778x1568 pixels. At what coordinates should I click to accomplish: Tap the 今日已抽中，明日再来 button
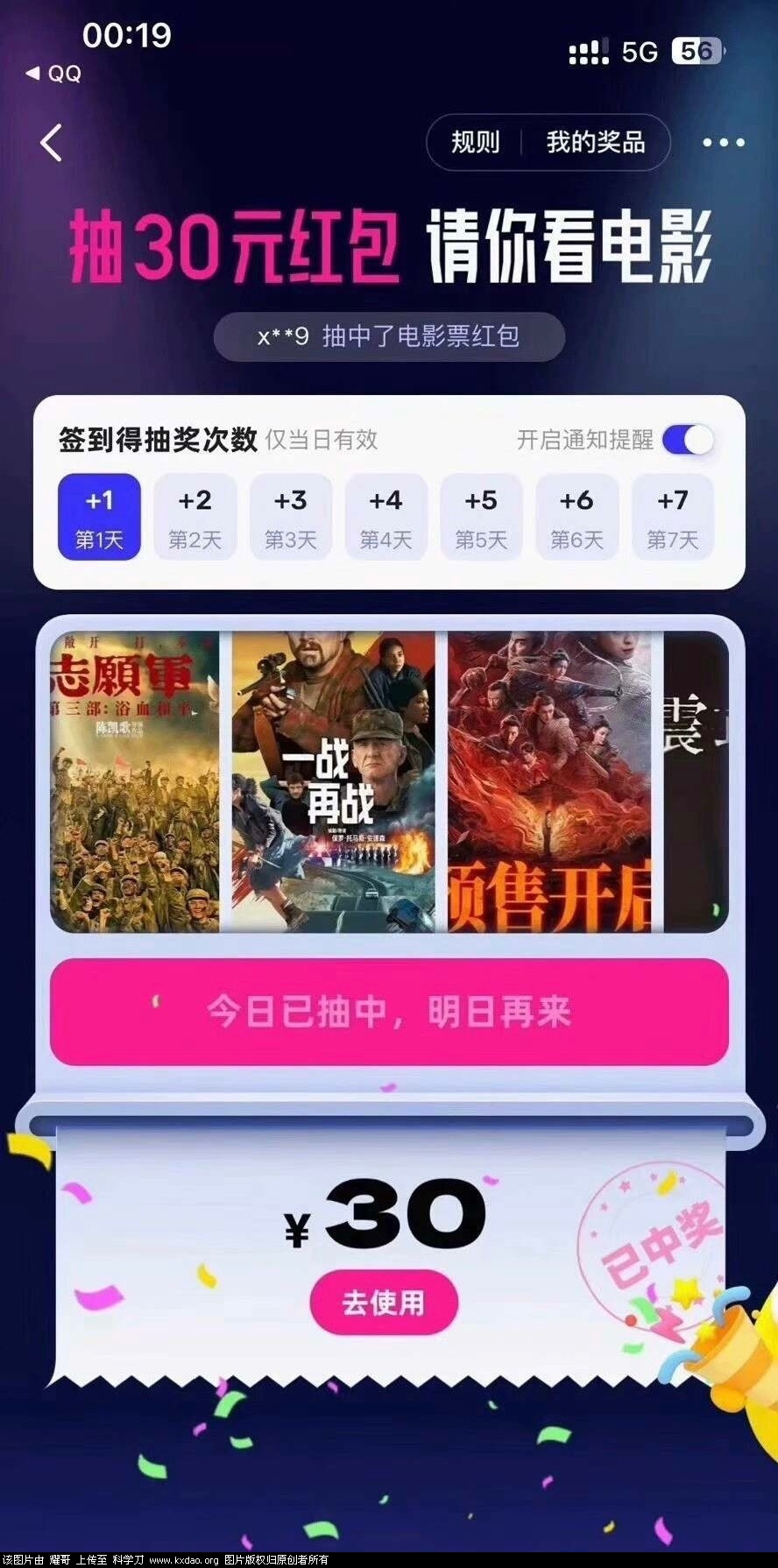pyautogui.click(x=389, y=1012)
